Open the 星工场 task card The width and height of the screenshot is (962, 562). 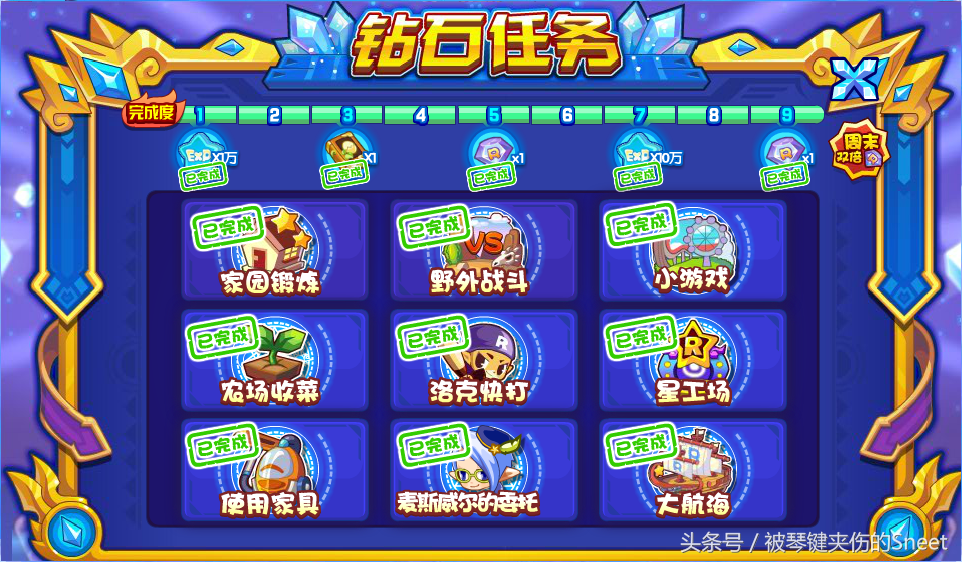click(692, 360)
